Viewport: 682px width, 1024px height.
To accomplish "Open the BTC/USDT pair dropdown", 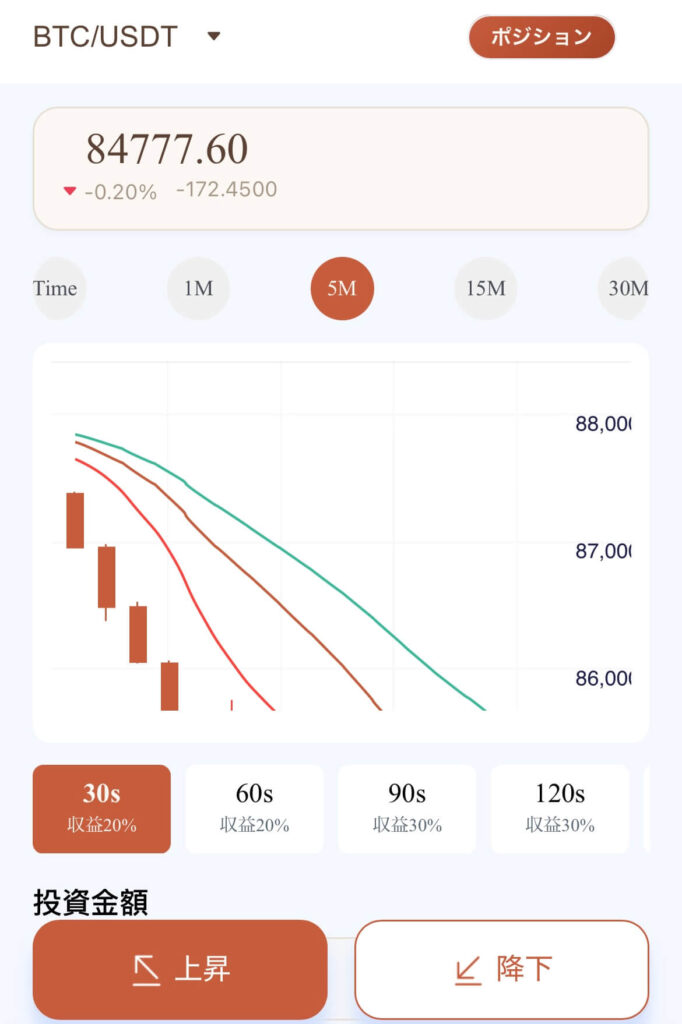I will pyautogui.click(x=213, y=37).
